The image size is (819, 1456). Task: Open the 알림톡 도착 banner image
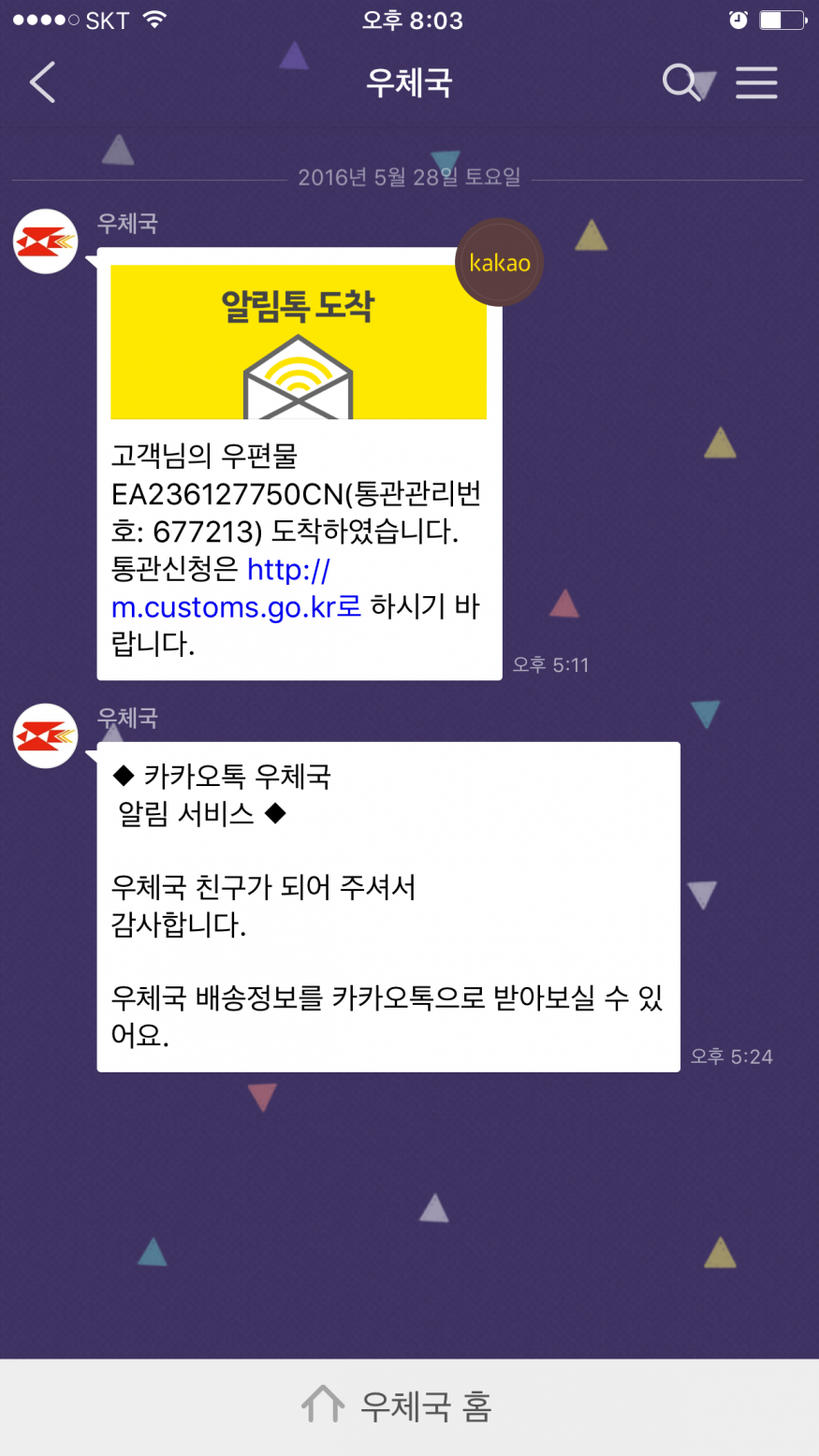click(x=298, y=342)
